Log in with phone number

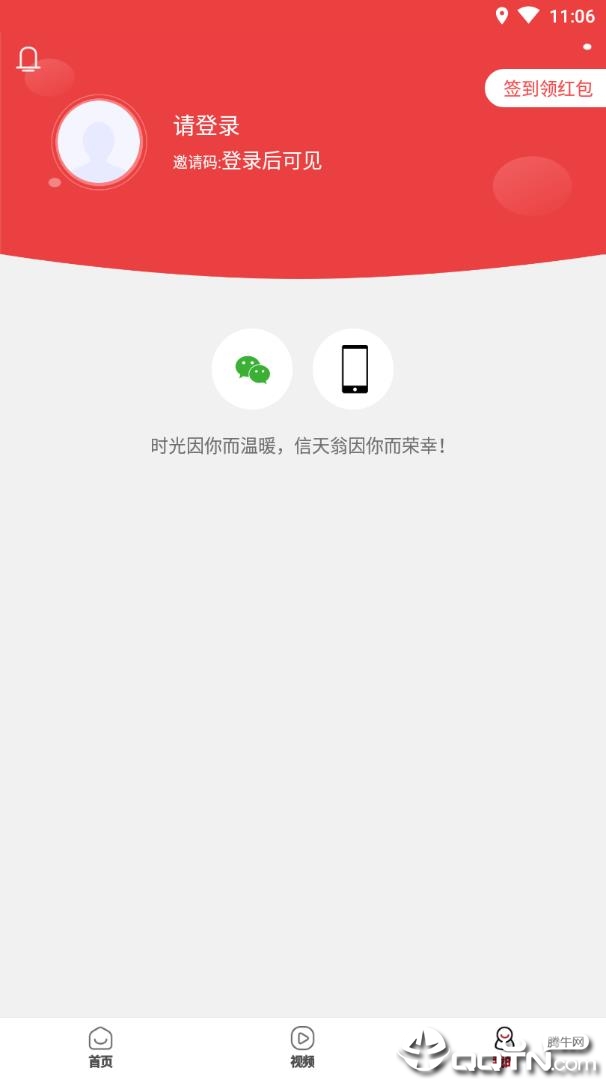point(353,369)
